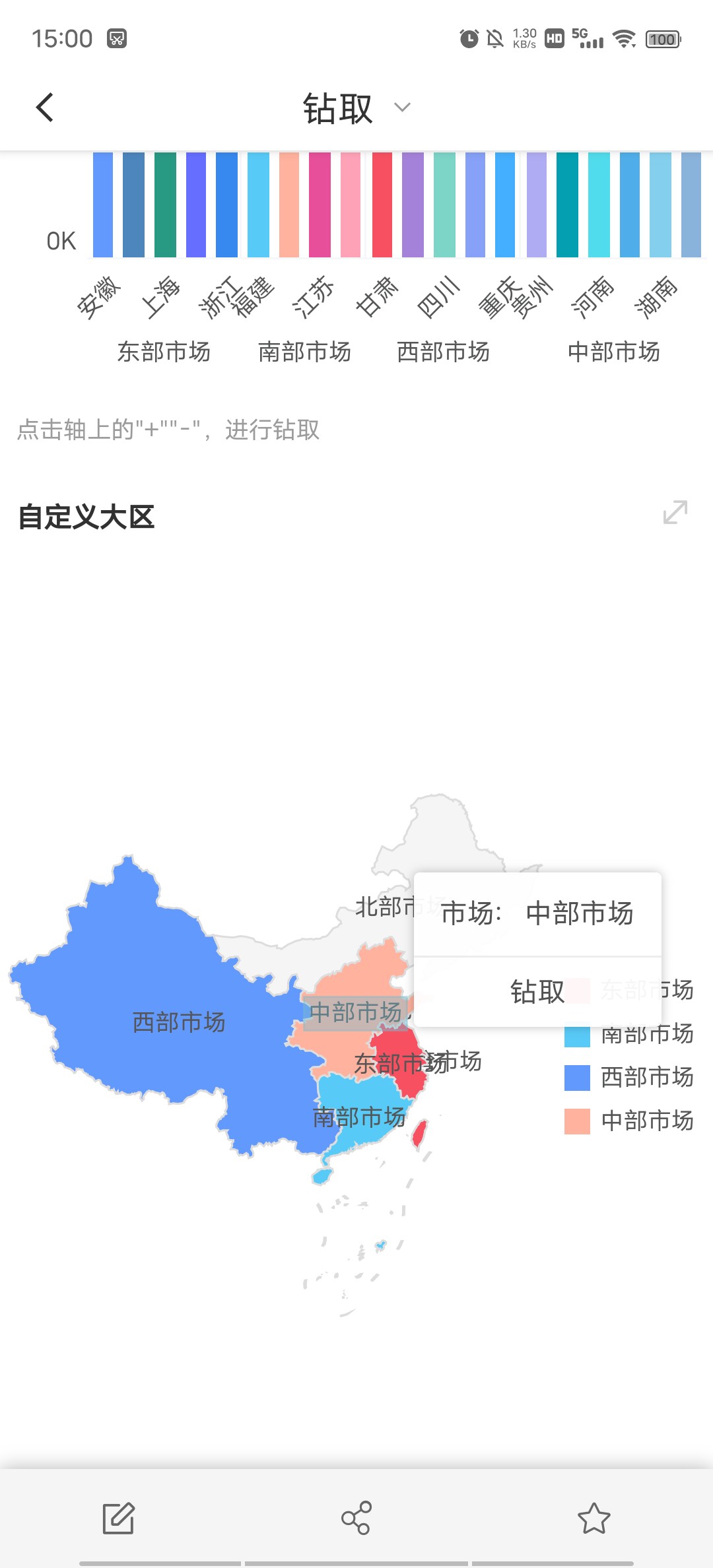Viewport: 713px width, 1568px height.
Task: Tap the 东部市场 axis label
Action: 164,352
